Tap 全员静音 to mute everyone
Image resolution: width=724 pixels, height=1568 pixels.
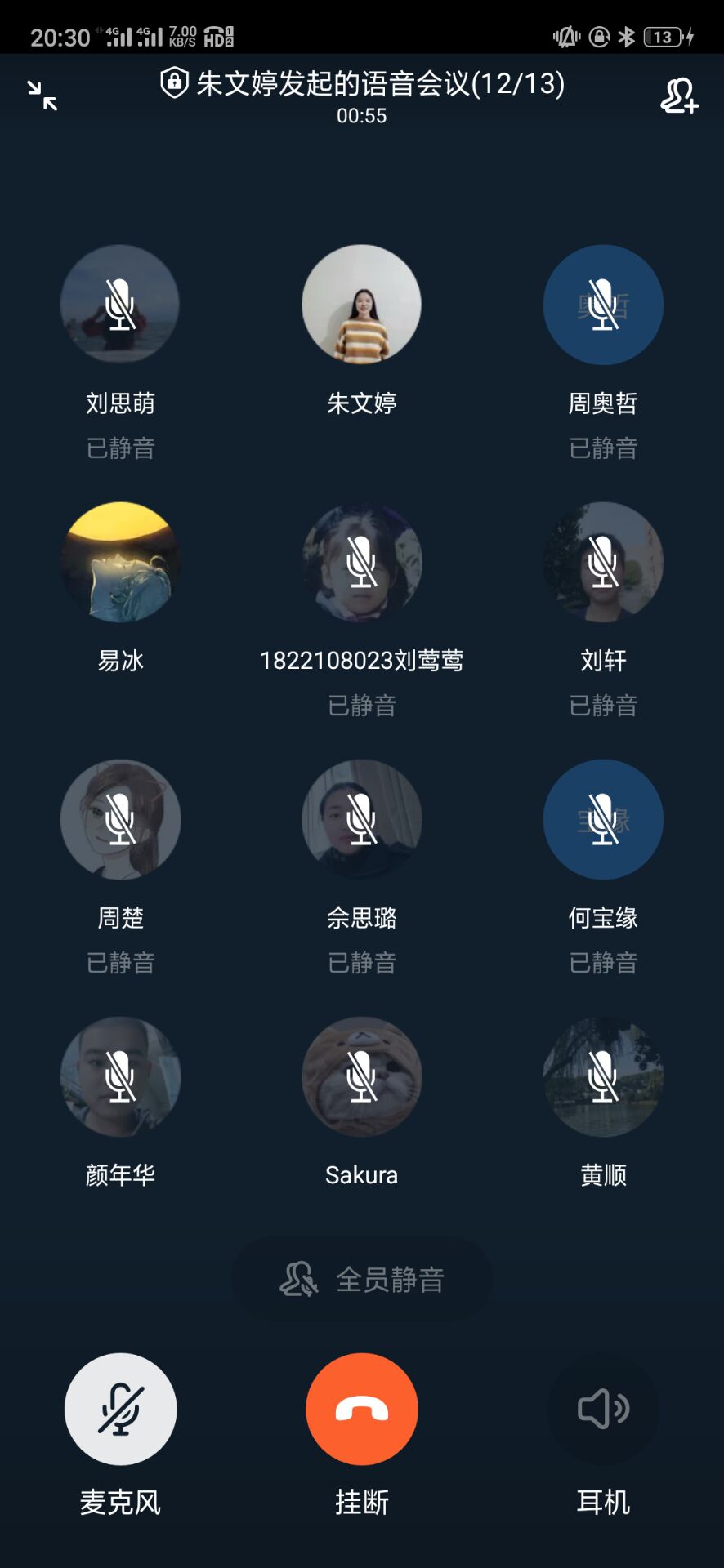363,1279
